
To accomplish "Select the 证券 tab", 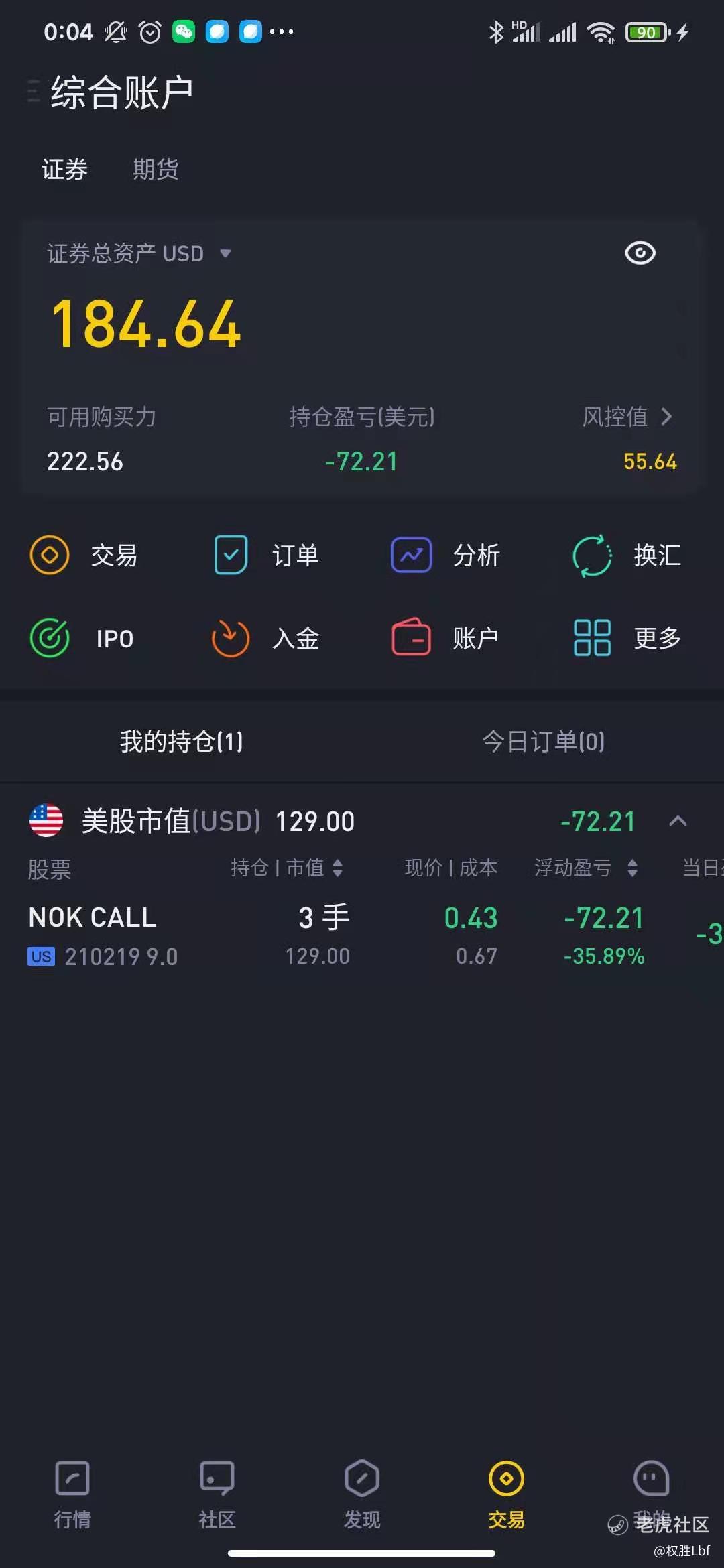I will coord(65,169).
